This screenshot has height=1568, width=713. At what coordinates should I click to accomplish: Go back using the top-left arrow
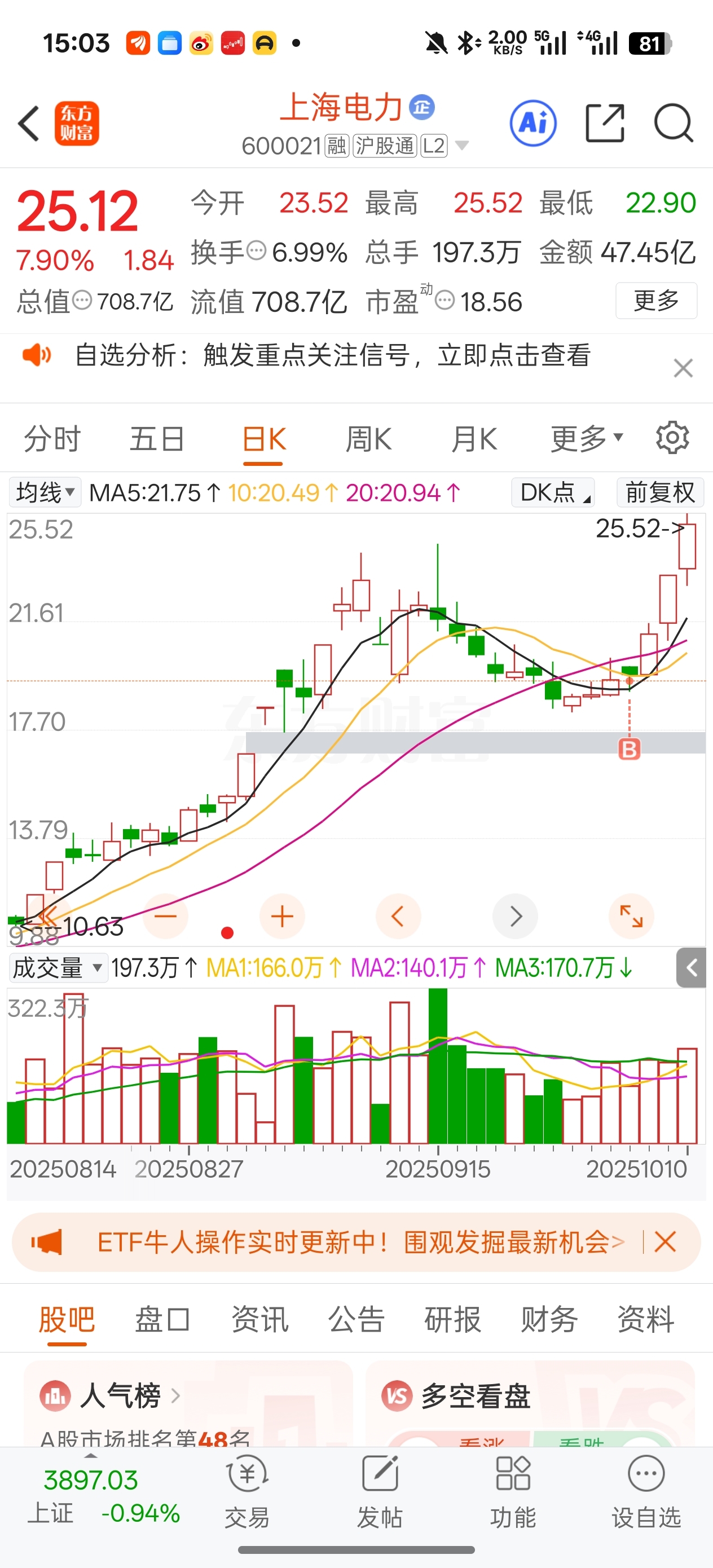tap(29, 124)
